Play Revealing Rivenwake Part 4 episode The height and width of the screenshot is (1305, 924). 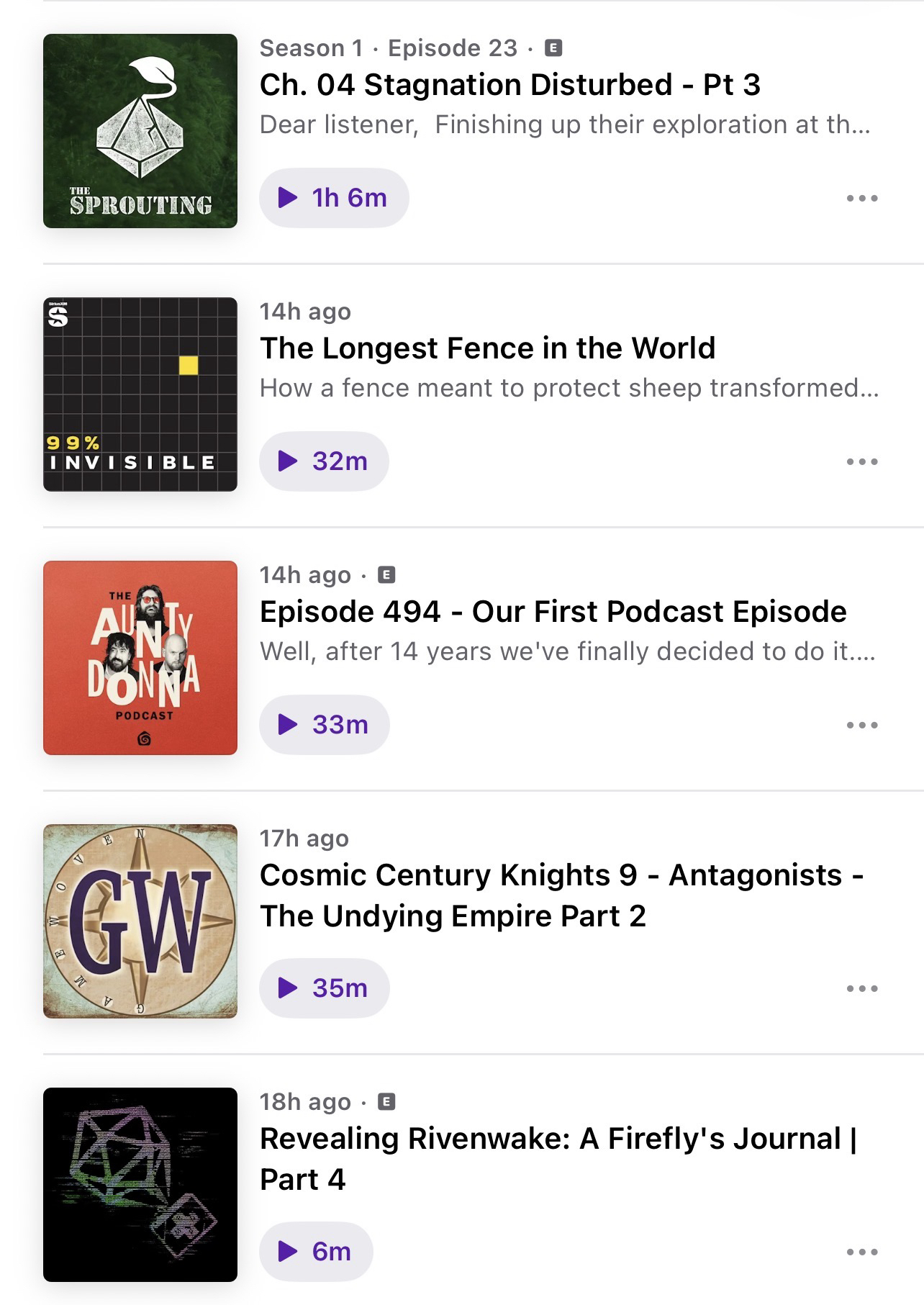[316, 1252]
